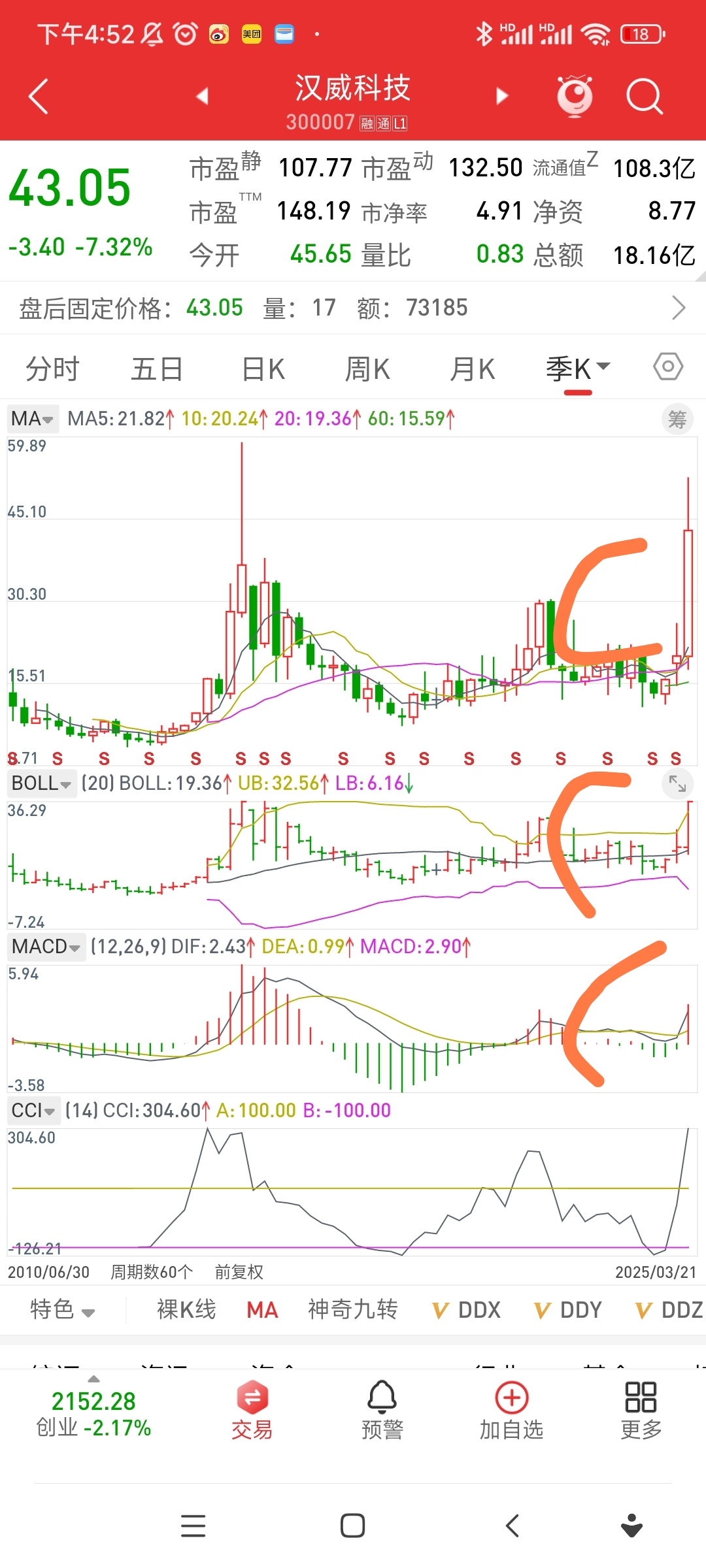Select the 月K chart tab
This screenshot has height=1568, width=706.
coord(472,369)
